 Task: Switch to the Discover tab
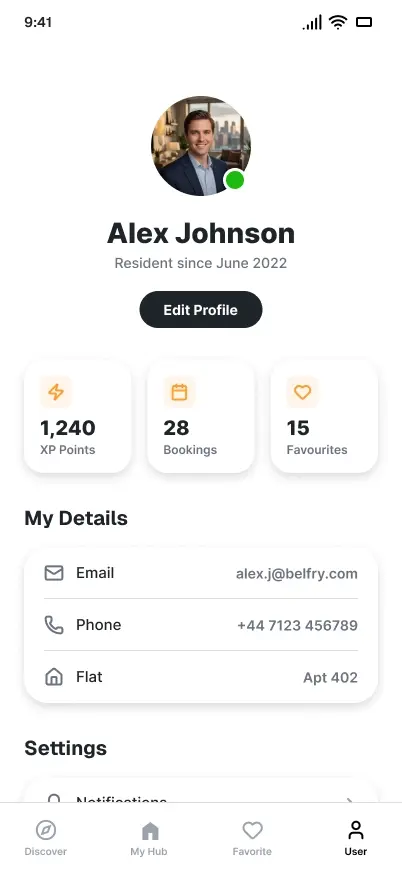coord(46,838)
